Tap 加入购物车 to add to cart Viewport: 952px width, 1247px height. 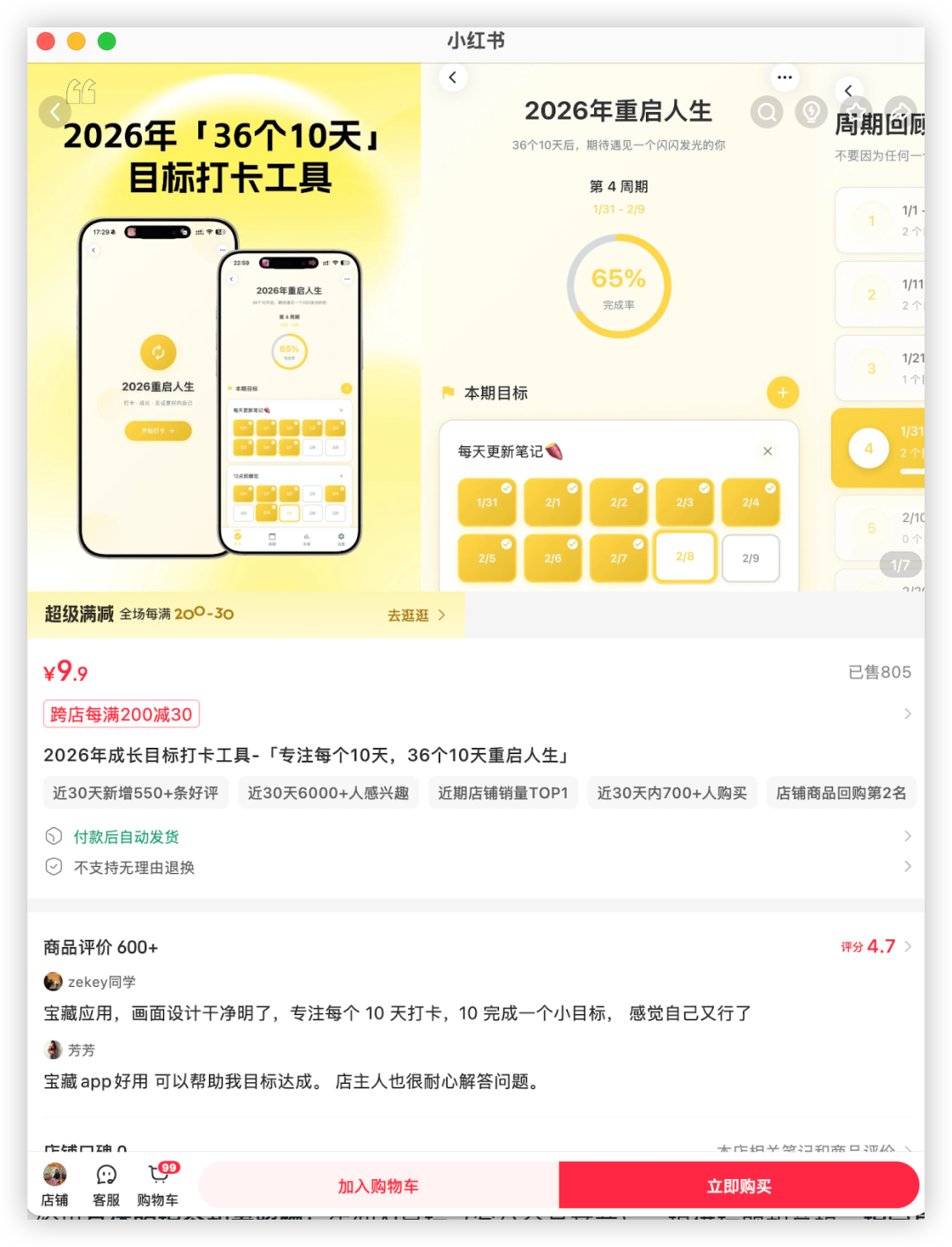(378, 1186)
